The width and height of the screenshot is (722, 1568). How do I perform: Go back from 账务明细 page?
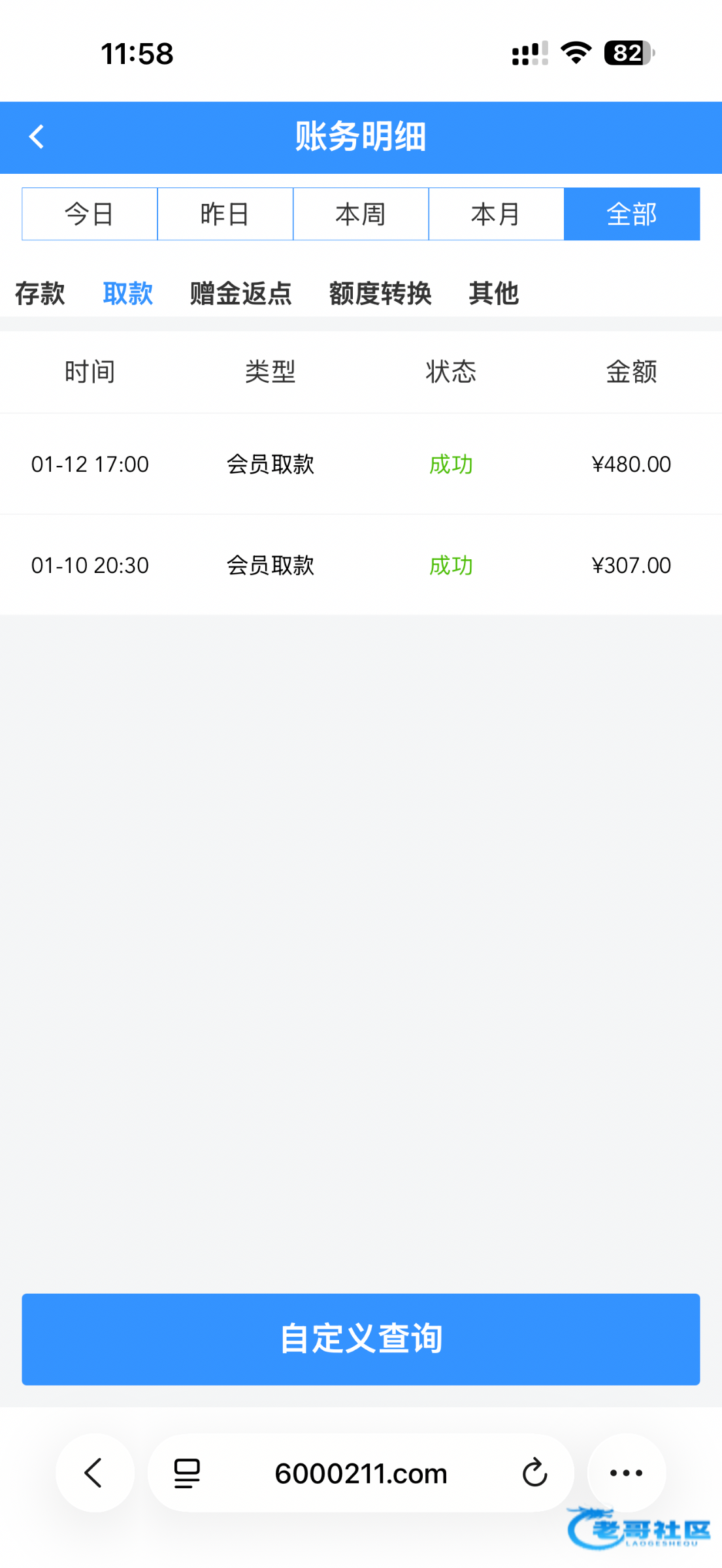tap(37, 137)
